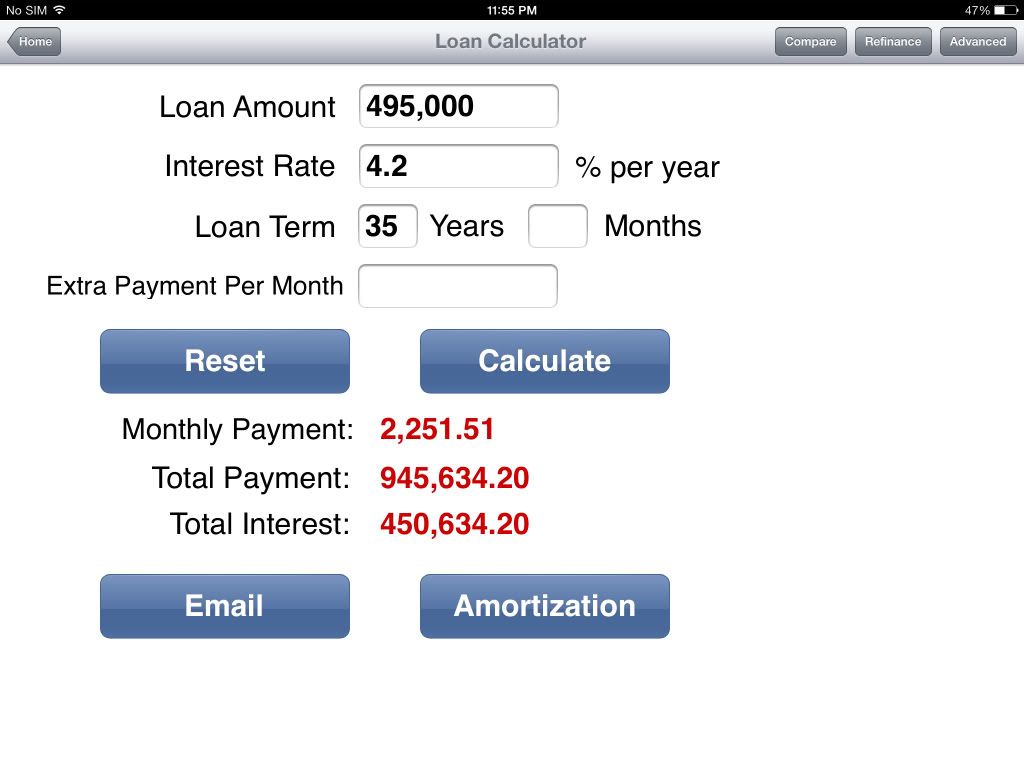
Task: Change the loan term Years field
Action: click(388, 226)
